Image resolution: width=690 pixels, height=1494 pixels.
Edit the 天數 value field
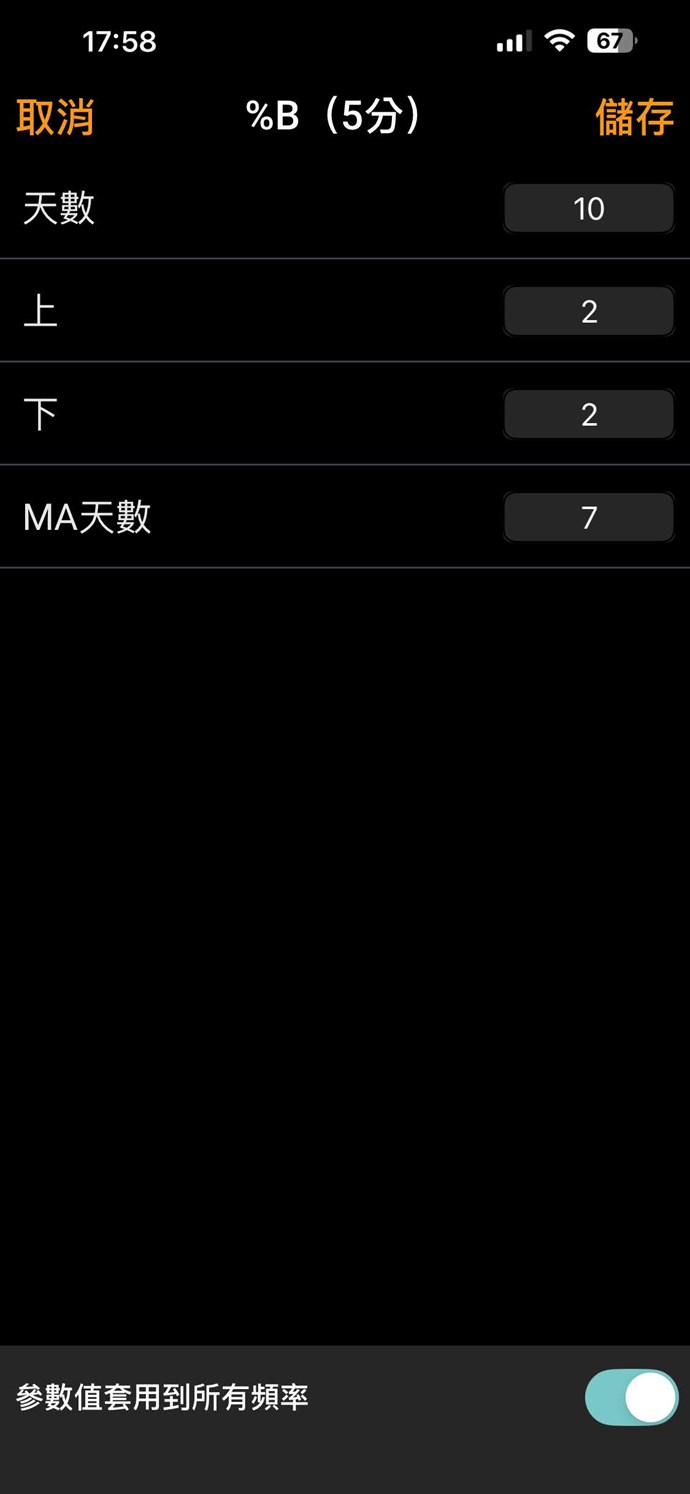tap(588, 208)
